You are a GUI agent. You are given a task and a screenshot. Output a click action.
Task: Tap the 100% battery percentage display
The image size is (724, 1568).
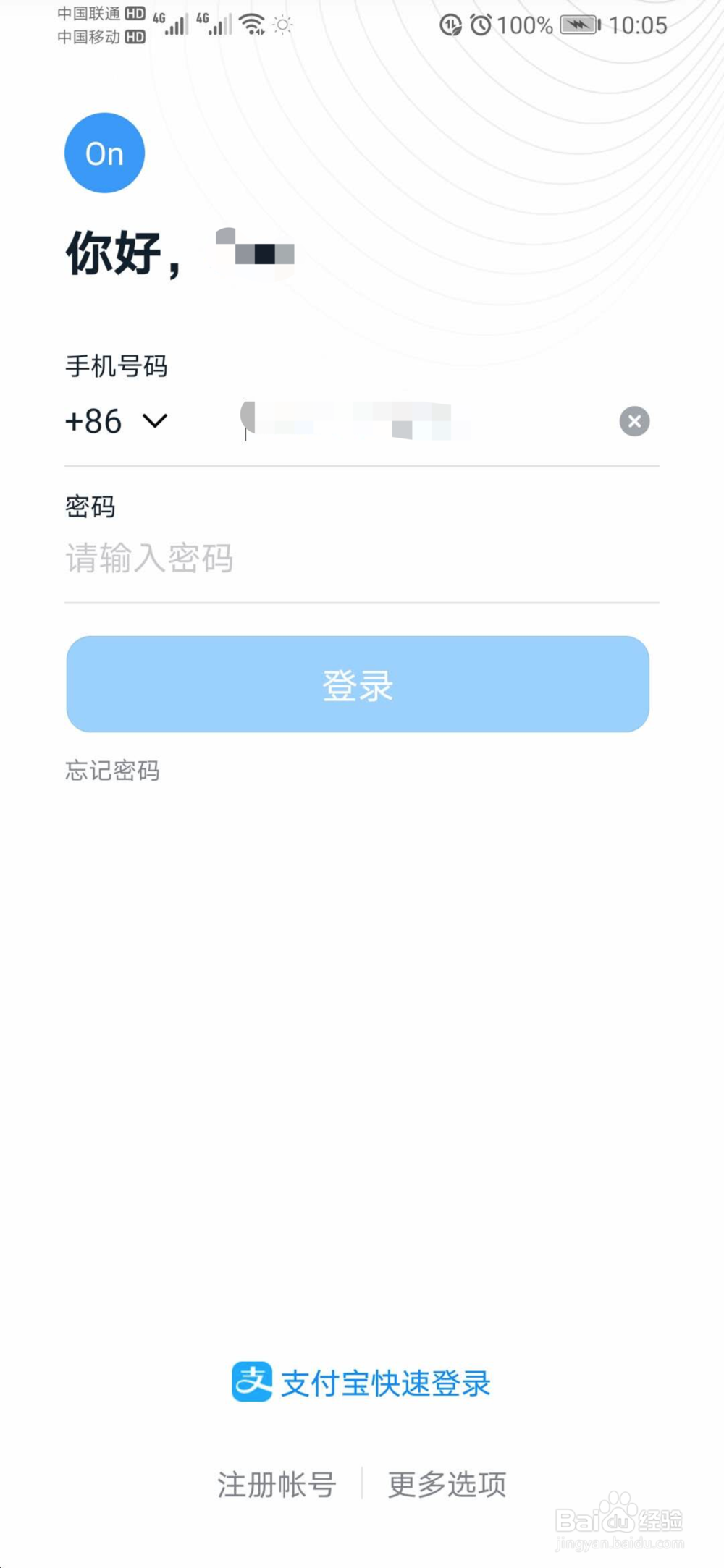click(x=524, y=24)
